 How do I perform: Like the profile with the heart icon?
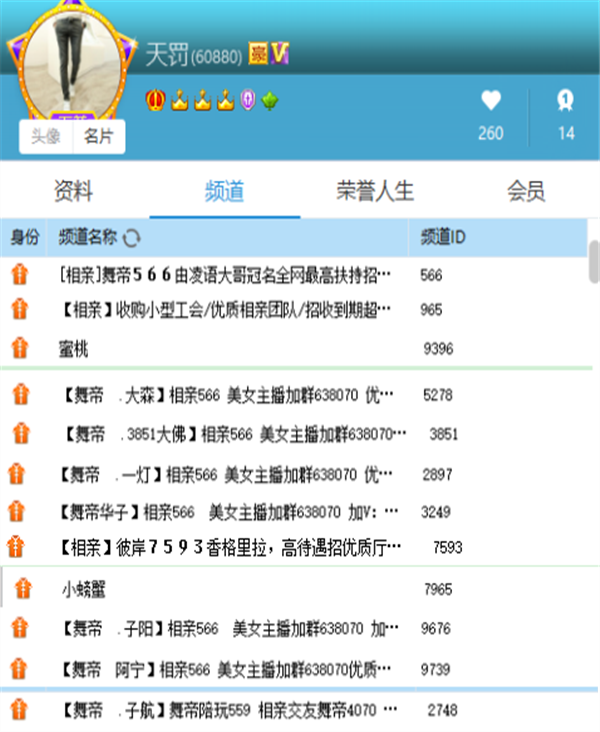tap(490, 101)
